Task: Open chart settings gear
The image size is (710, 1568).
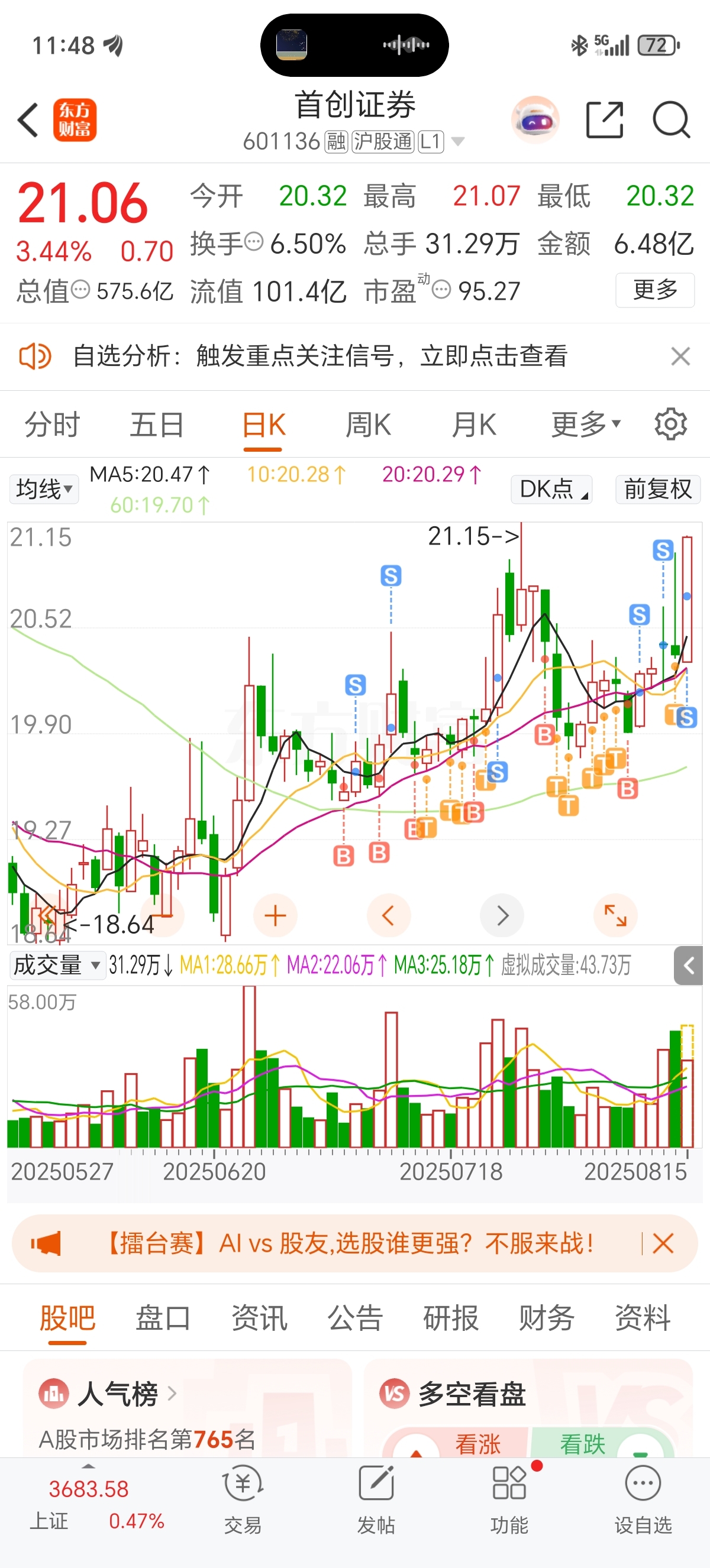Action: (671, 425)
